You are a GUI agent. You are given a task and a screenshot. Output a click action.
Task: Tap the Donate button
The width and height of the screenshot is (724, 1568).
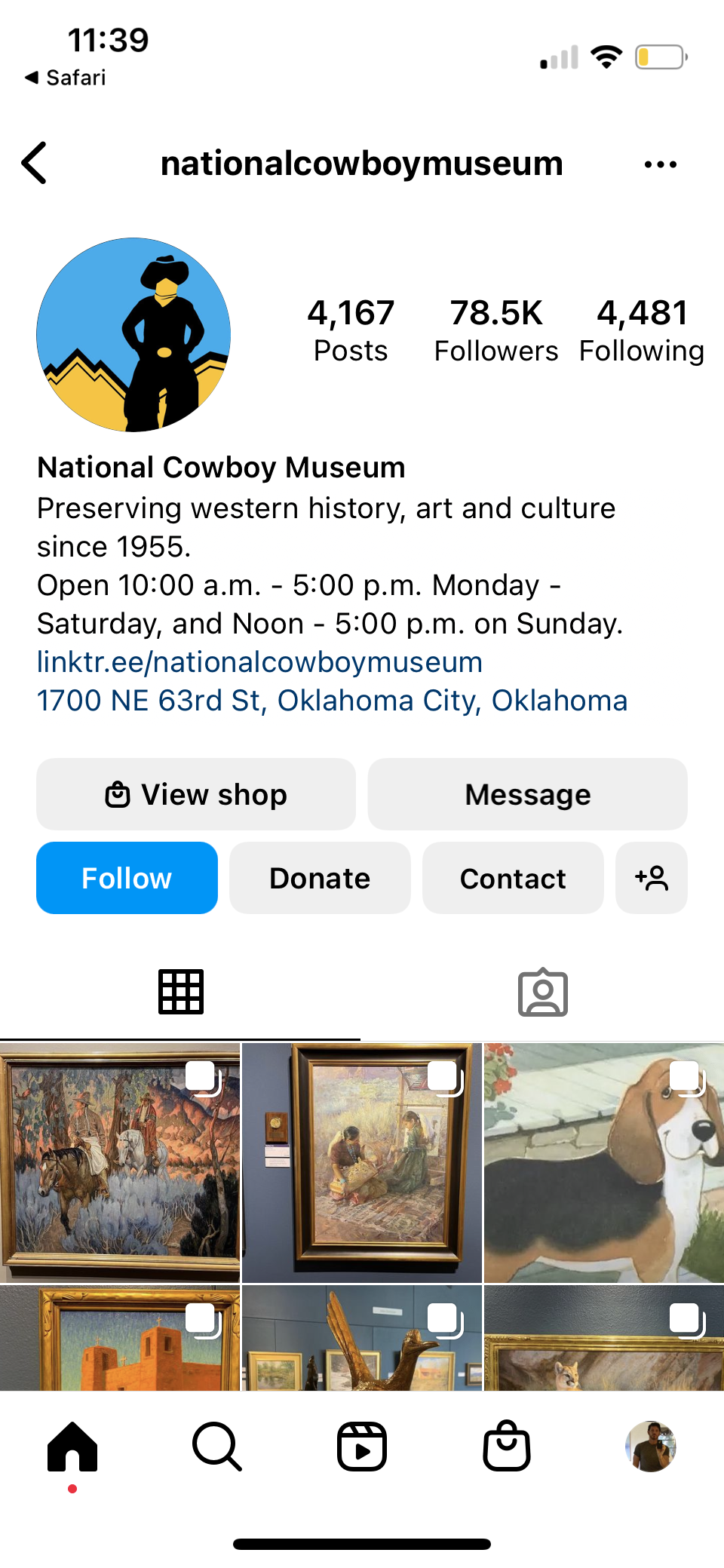pyautogui.click(x=320, y=878)
